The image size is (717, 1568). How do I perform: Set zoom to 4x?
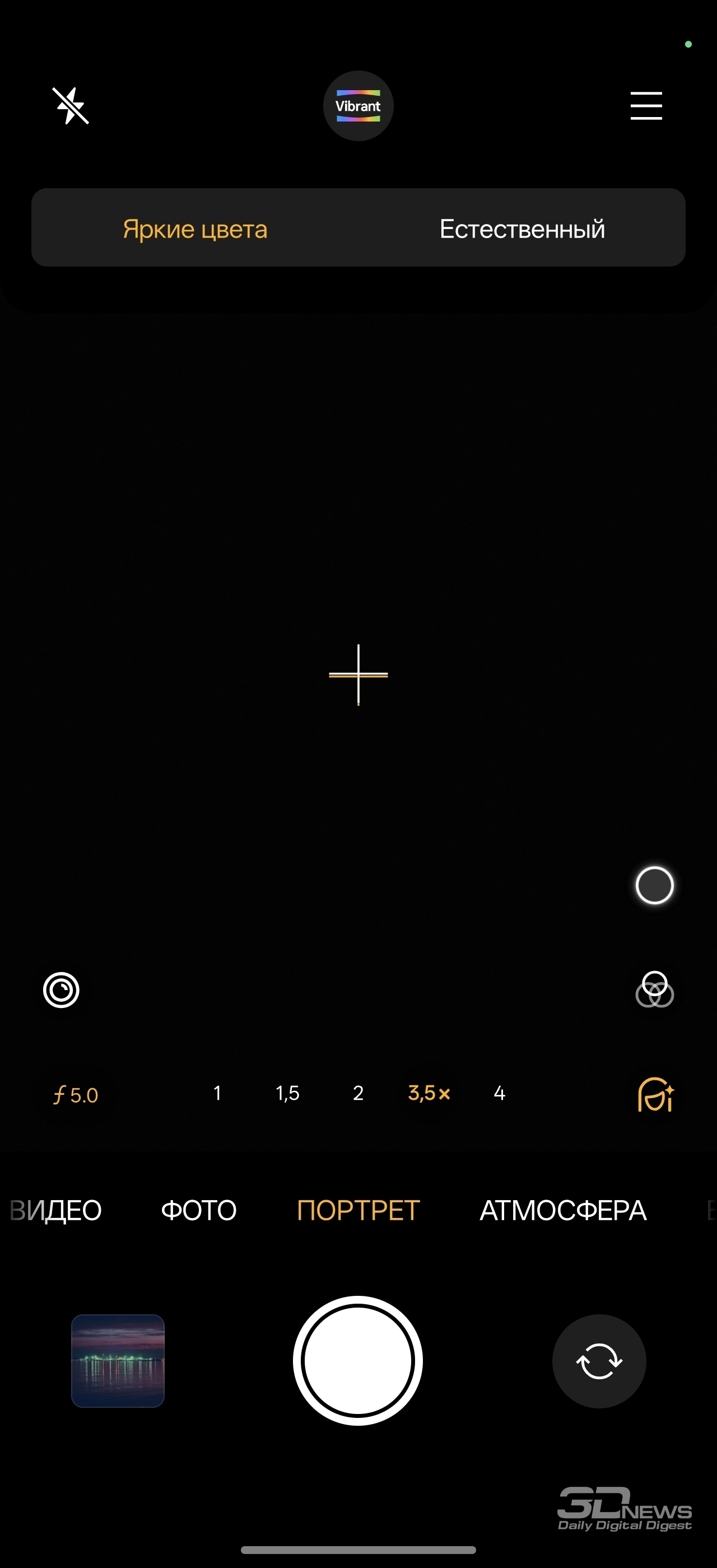(499, 1093)
